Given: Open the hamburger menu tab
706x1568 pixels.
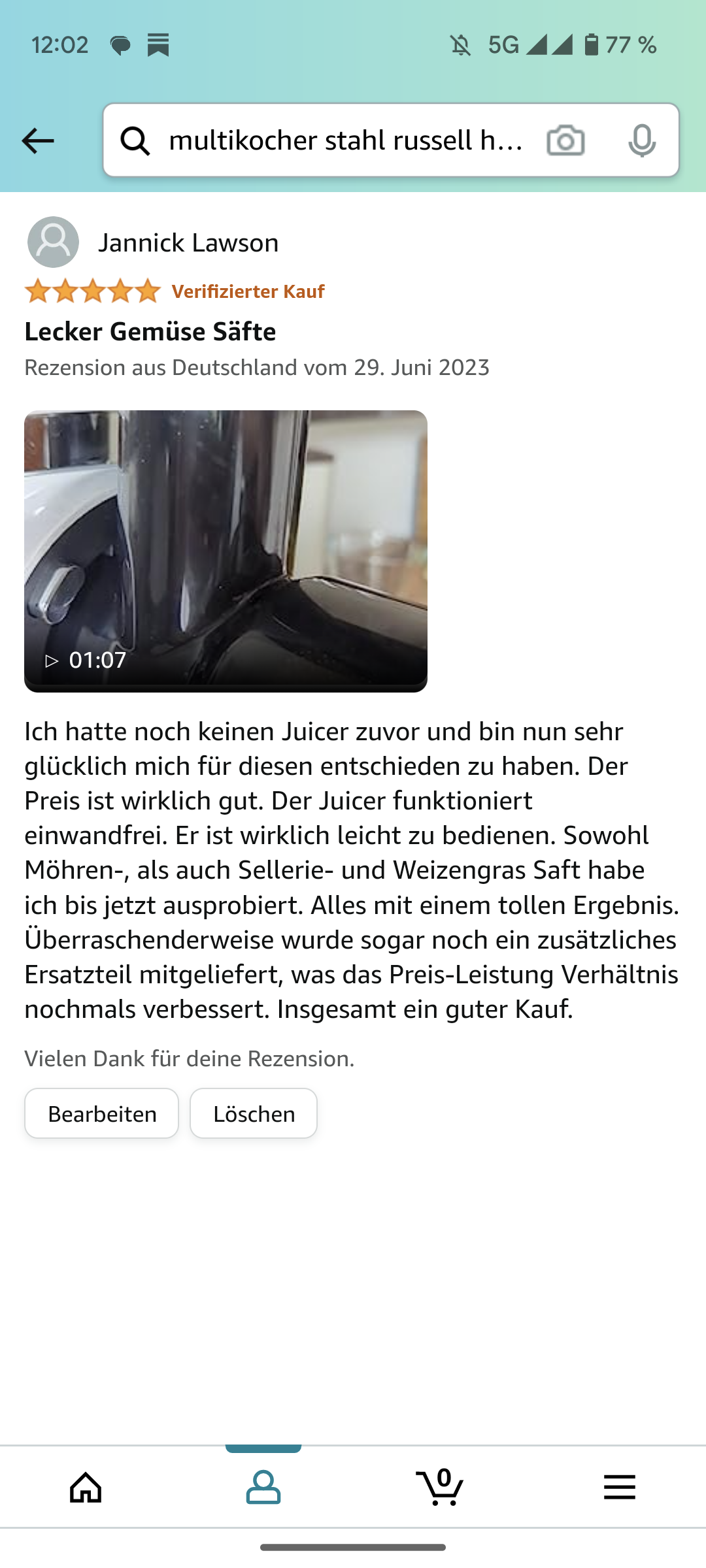Looking at the screenshot, I should (619, 1488).
